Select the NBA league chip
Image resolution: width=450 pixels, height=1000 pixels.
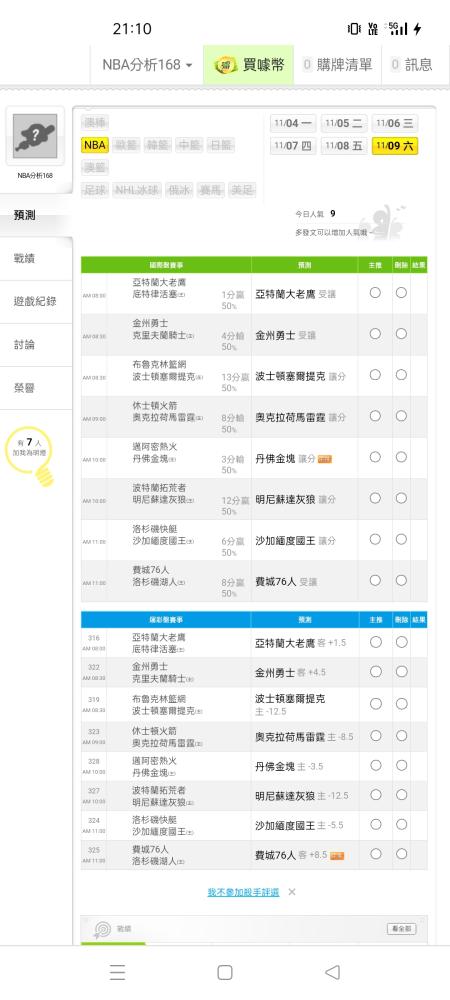[x=95, y=145]
